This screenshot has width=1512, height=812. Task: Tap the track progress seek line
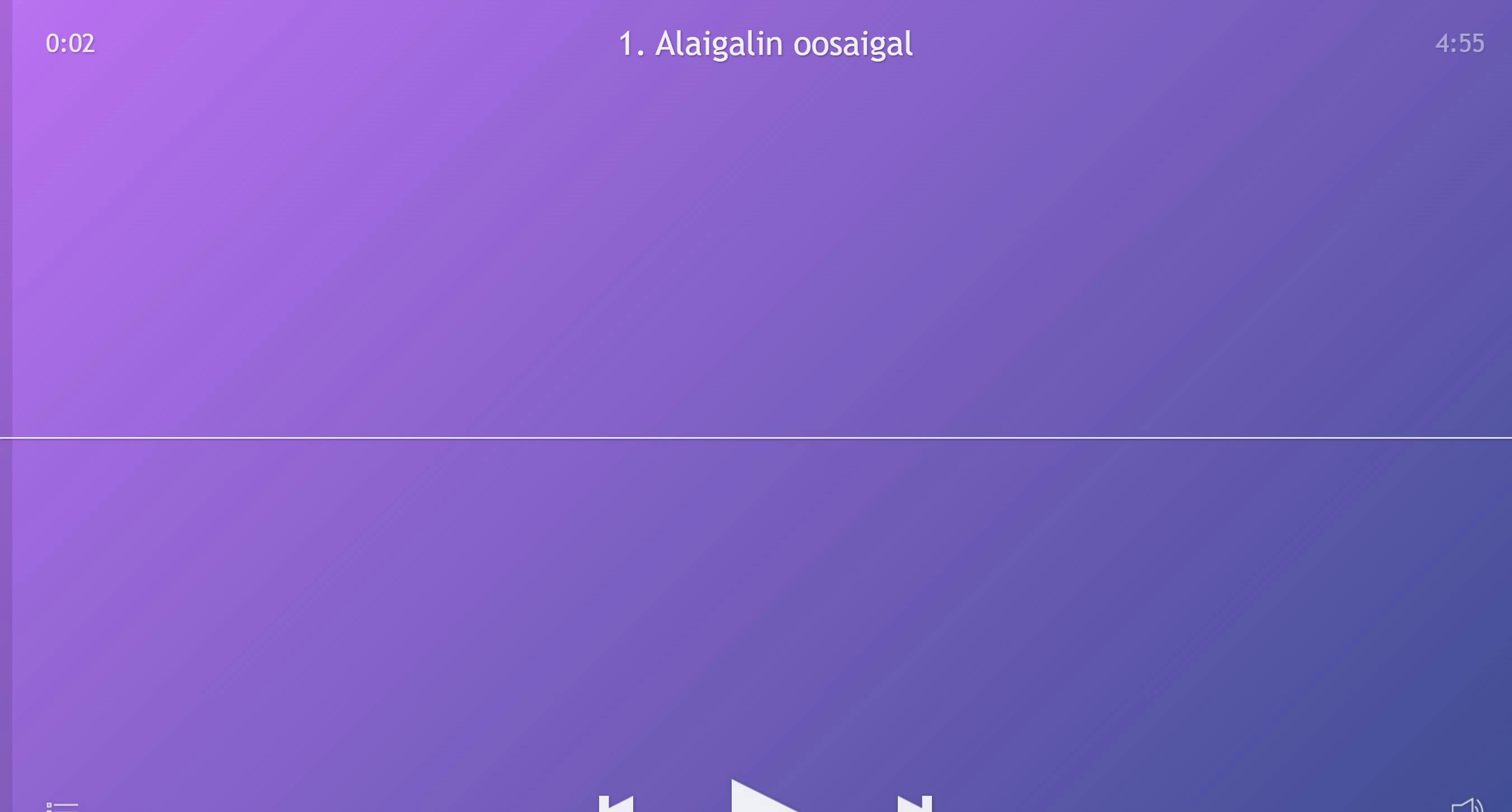pos(756,438)
